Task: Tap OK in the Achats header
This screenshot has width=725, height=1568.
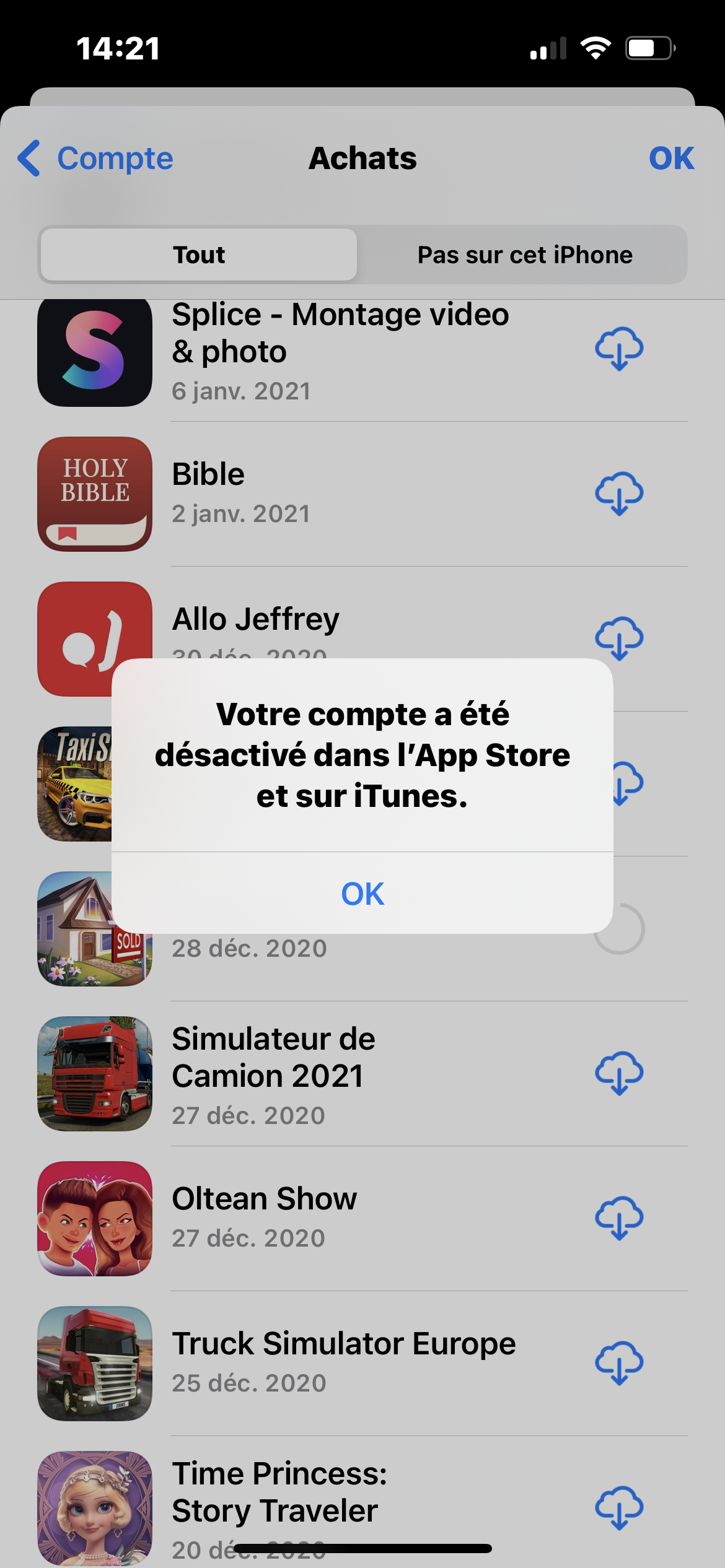Action: (x=671, y=159)
